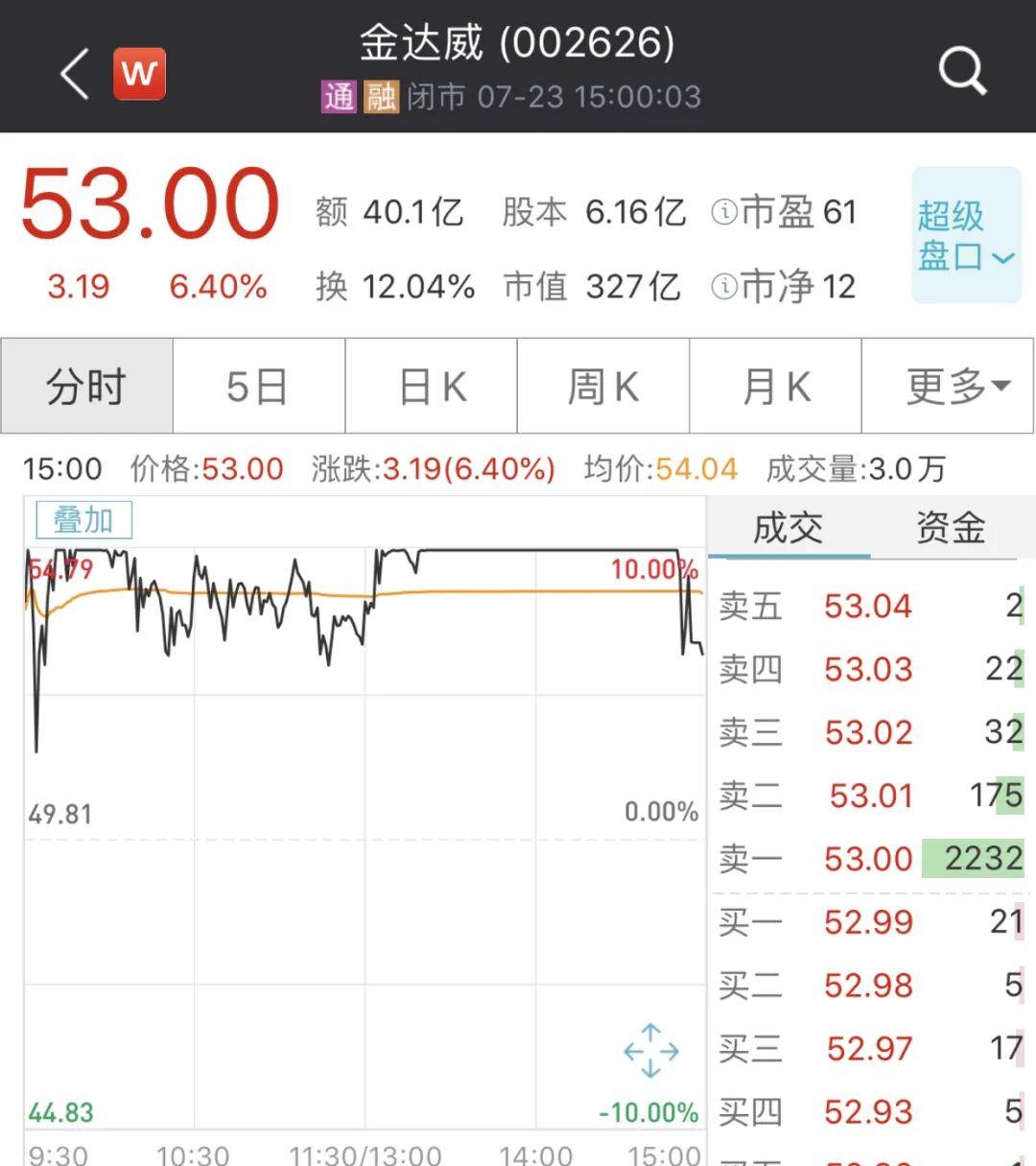Open the Wind app home via W logo

click(140, 72)
